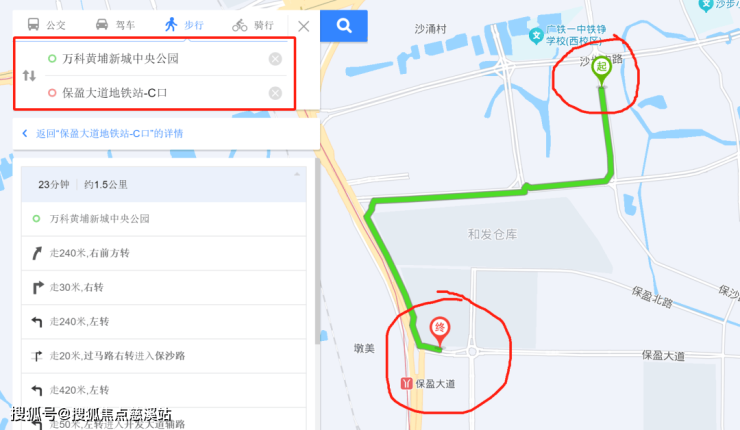Close the route planning panel

click(304, 25)
